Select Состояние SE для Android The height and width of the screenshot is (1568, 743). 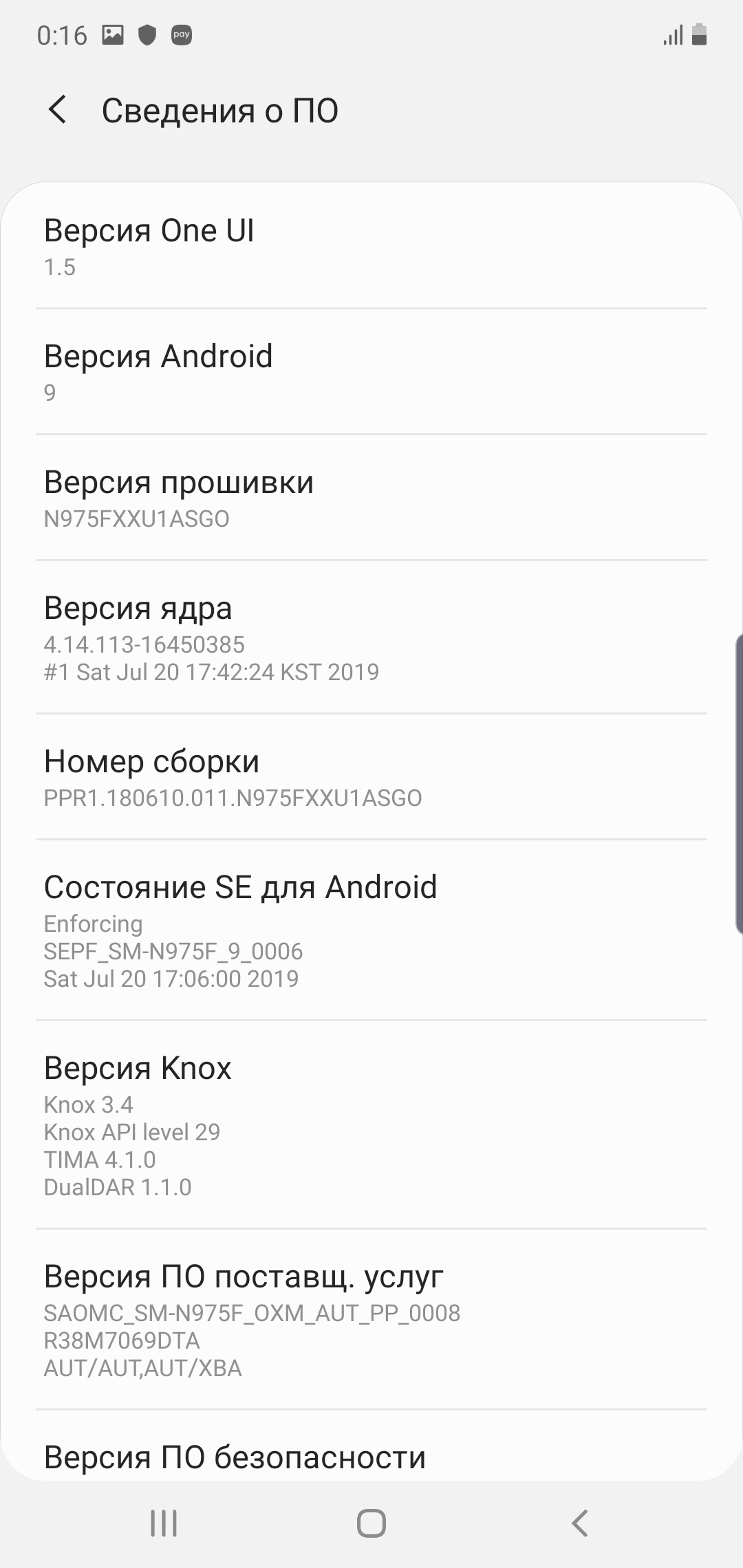point(371,930)
